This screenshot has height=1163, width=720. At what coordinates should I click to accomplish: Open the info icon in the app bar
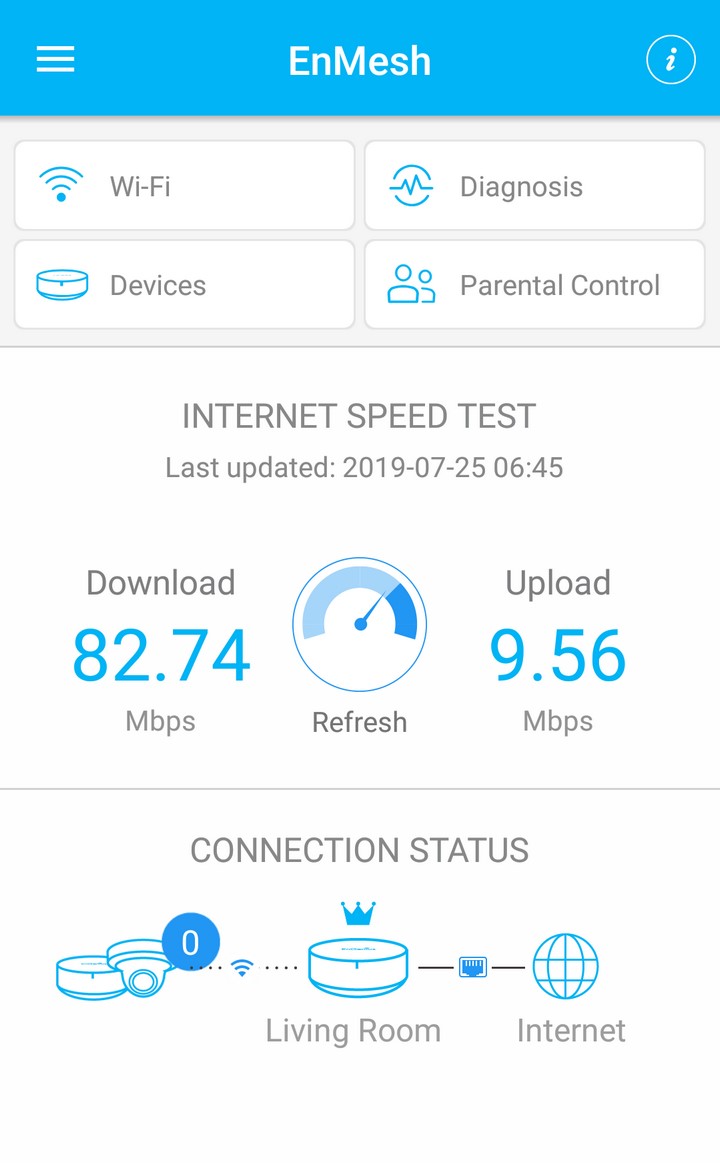click(670, 59)
